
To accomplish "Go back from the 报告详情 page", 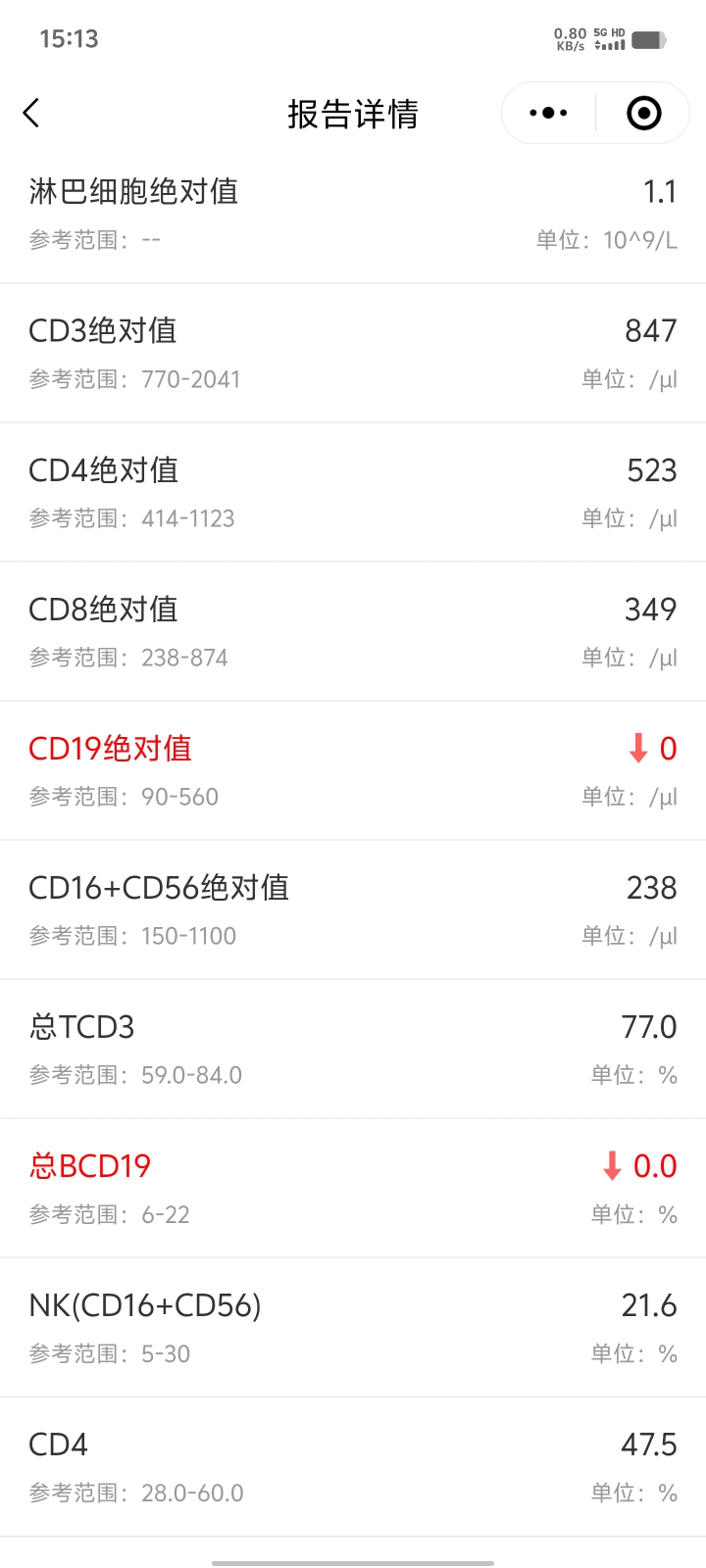I will pos(31,114).
